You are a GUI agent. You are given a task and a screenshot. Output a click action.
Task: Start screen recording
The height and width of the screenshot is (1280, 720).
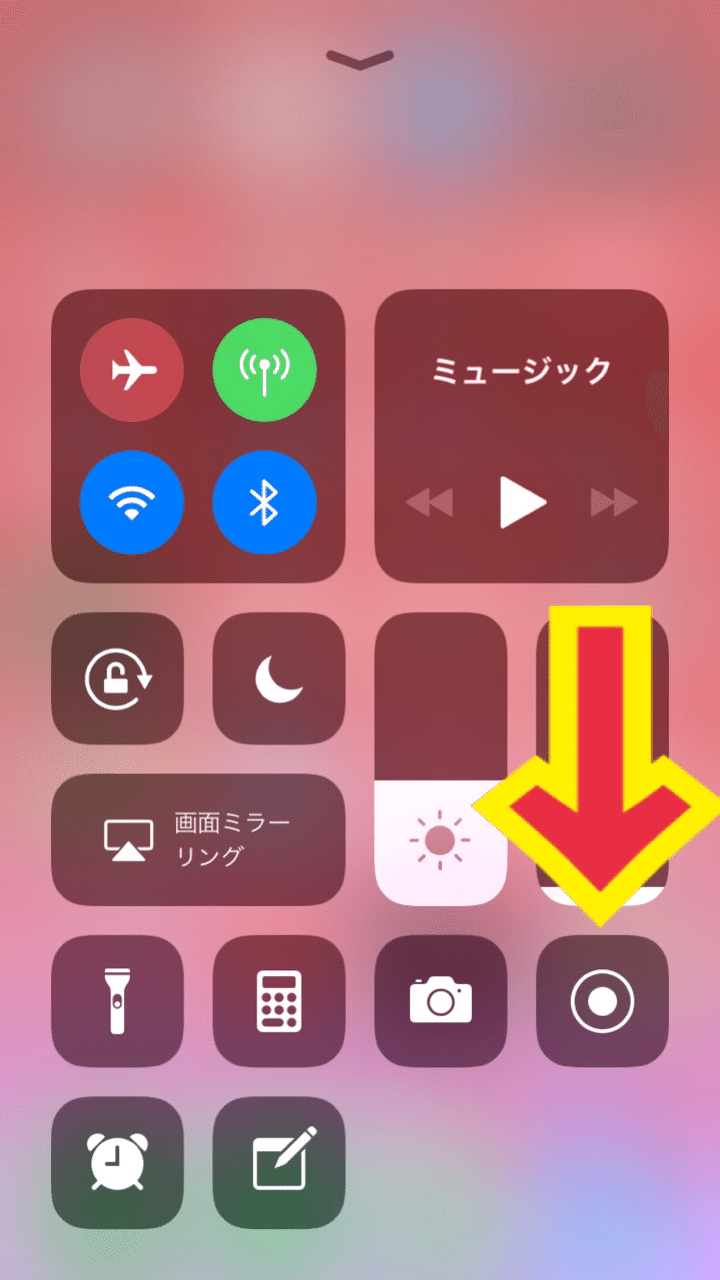(602, 1001)
